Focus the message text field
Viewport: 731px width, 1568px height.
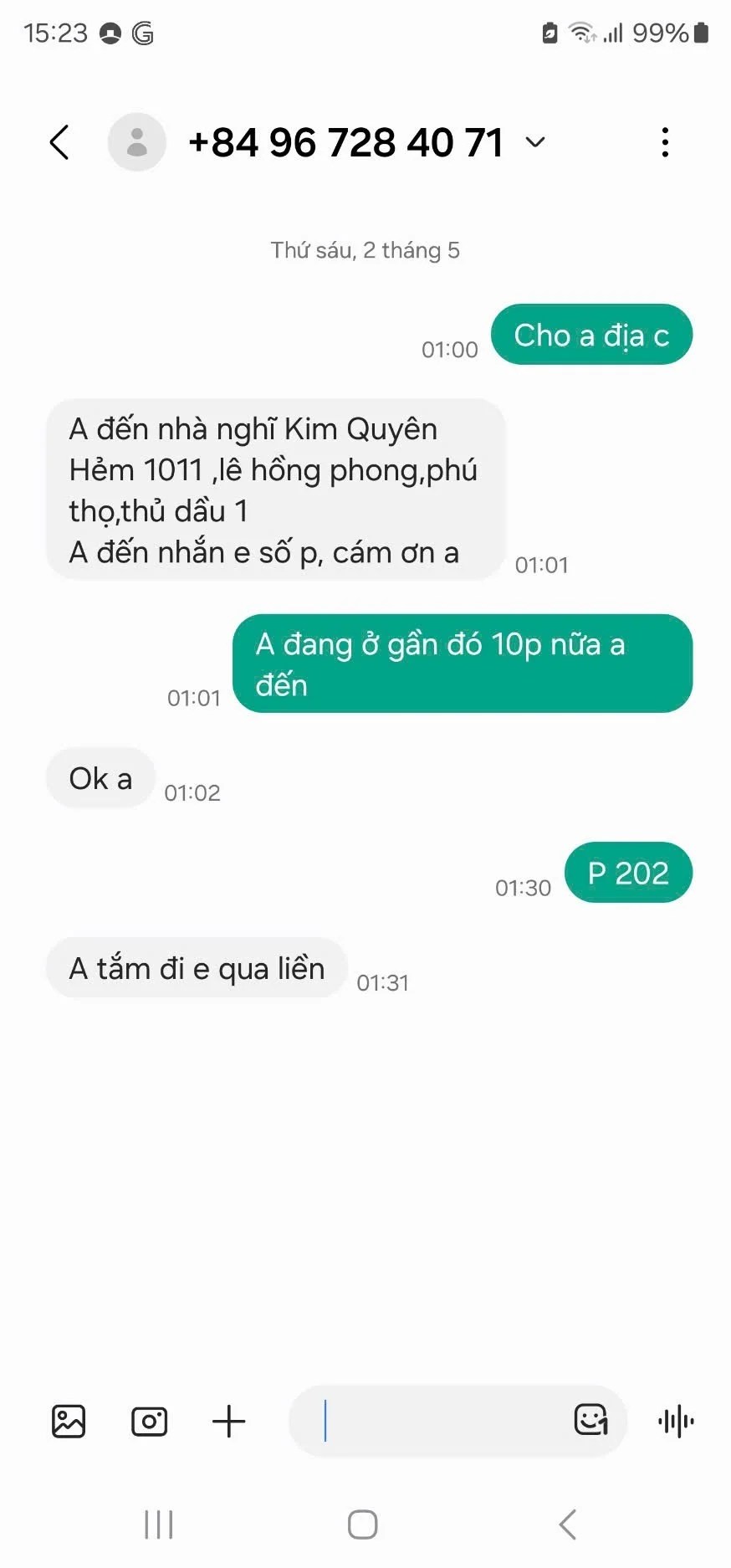tap(435, 1421)
